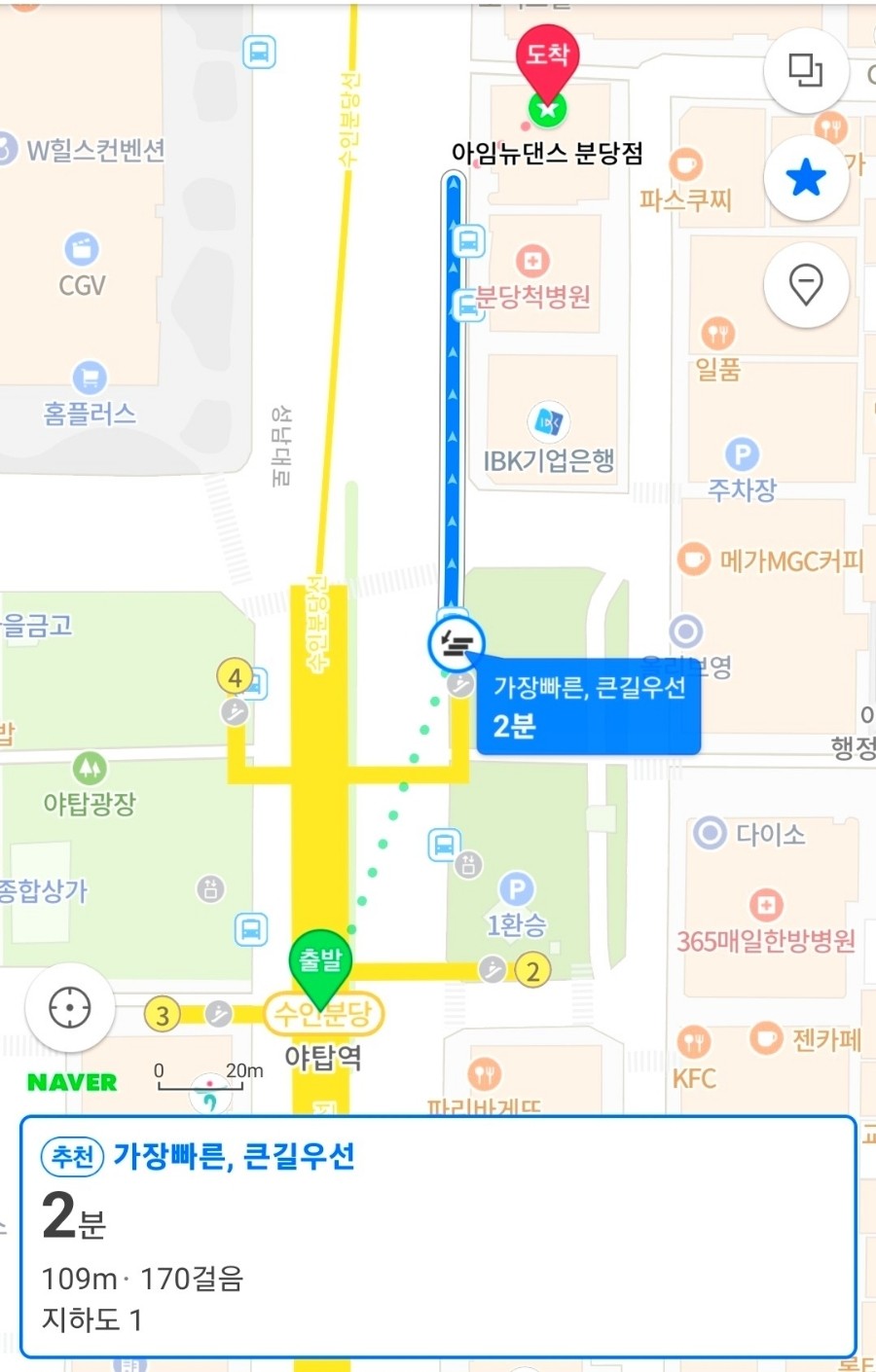Open the IBK기업은행 place on the map
Screen dimensions: 876x1372
[x=549, y=423]
